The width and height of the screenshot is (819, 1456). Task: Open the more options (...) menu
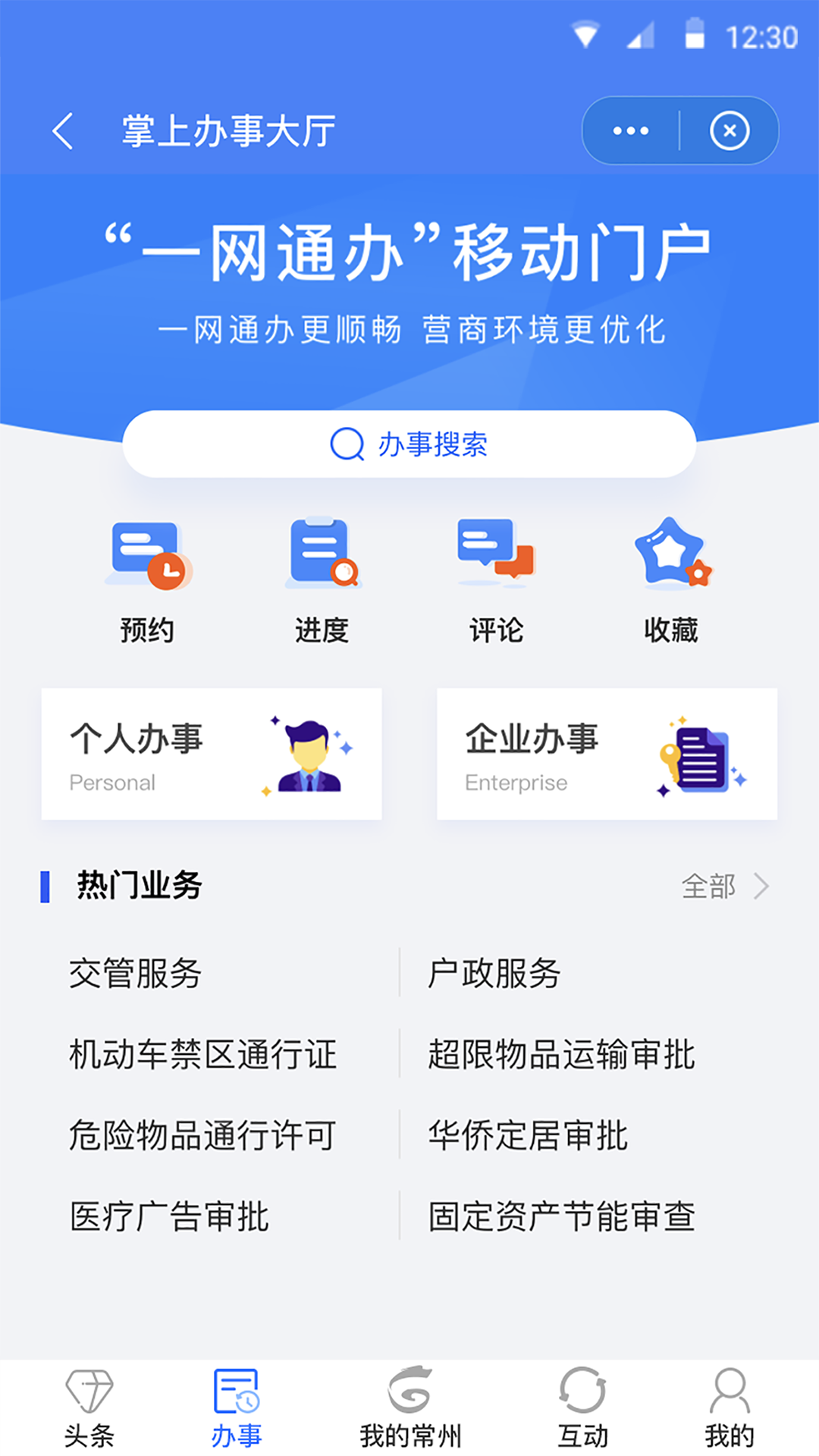tap(629, 130)
